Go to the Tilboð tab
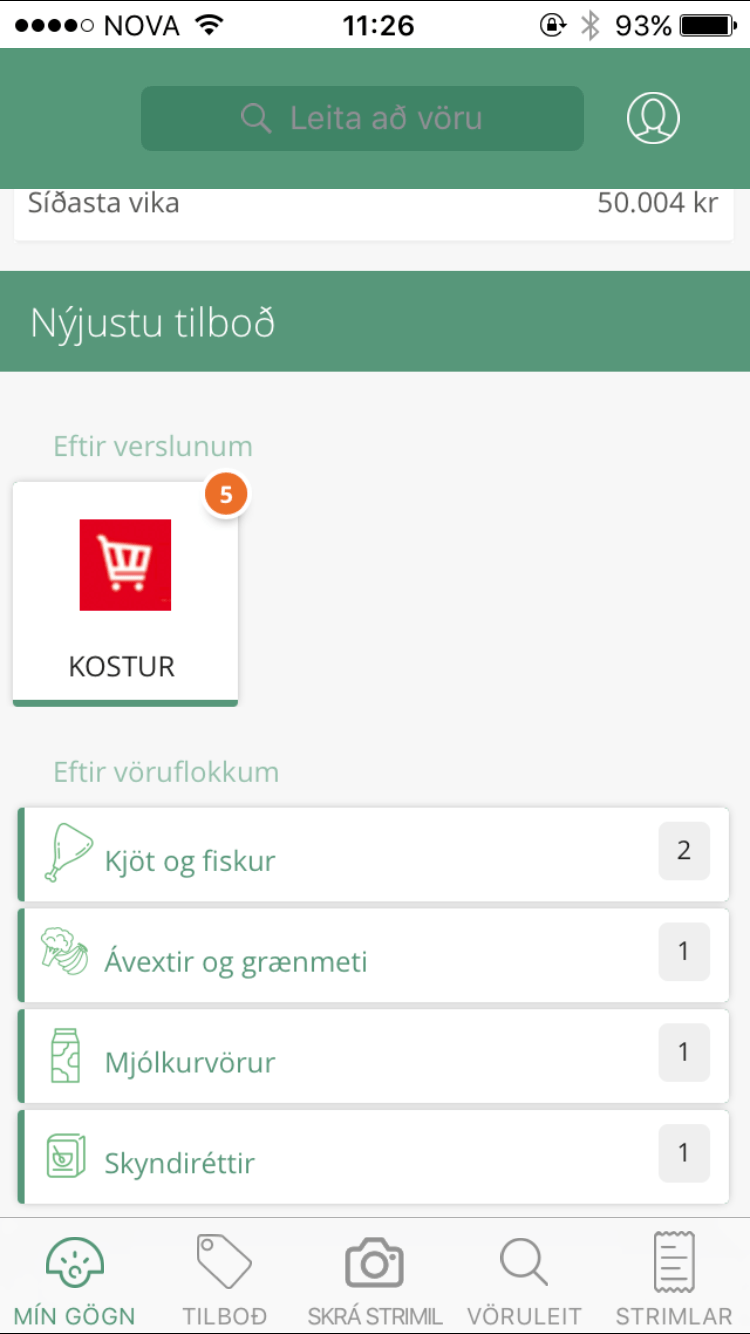 pyautogui.click(x=225, y=1277)
